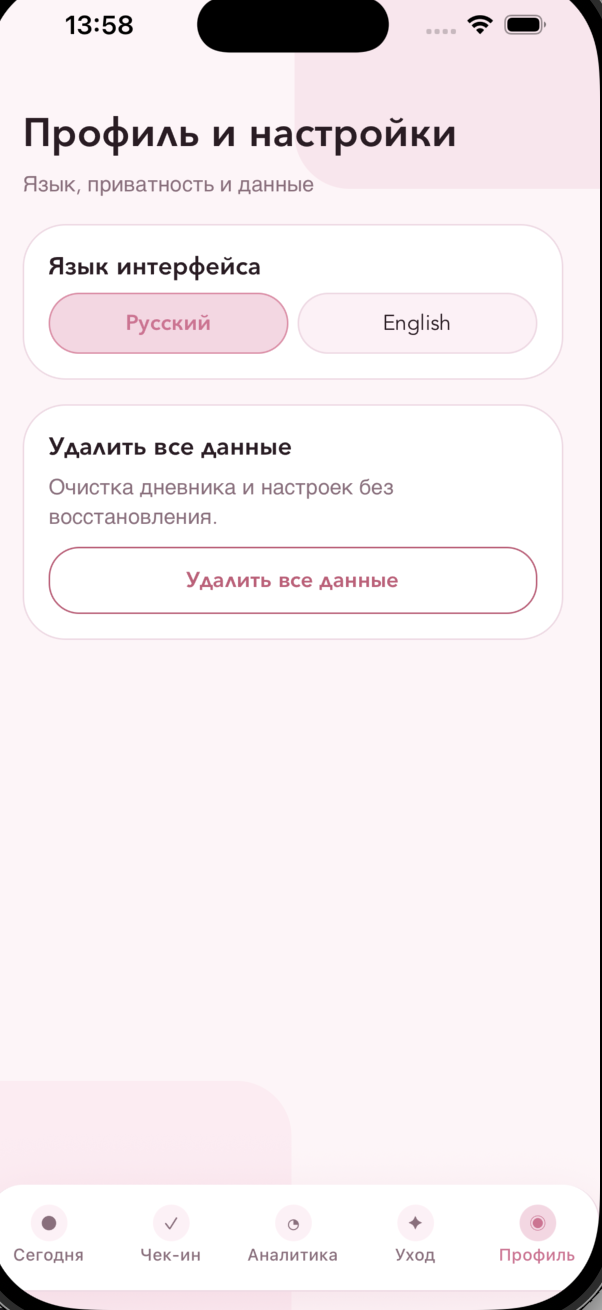
Task: Open the Уход tab
Action: [x=415, y=1235]
